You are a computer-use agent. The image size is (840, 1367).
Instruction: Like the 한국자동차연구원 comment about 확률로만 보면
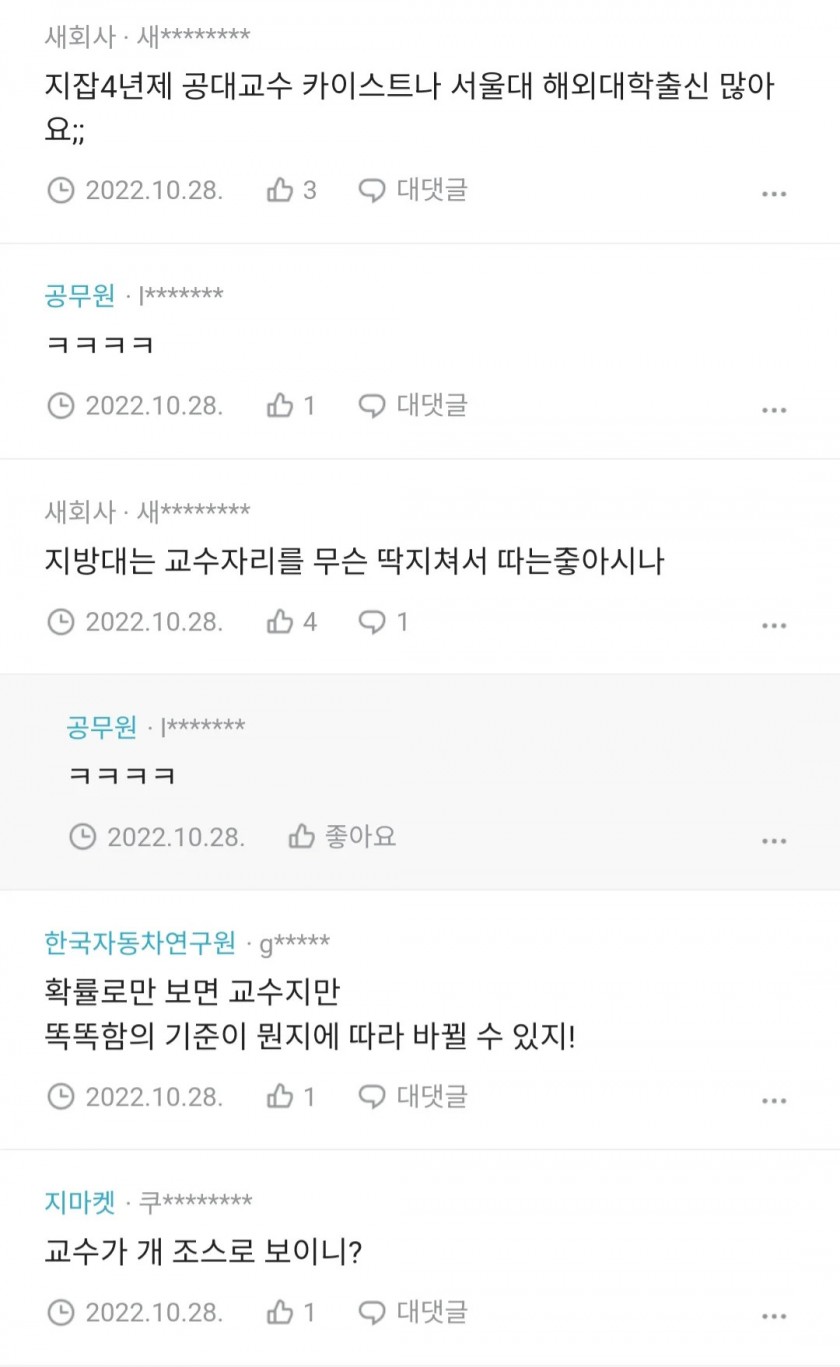291,1097
